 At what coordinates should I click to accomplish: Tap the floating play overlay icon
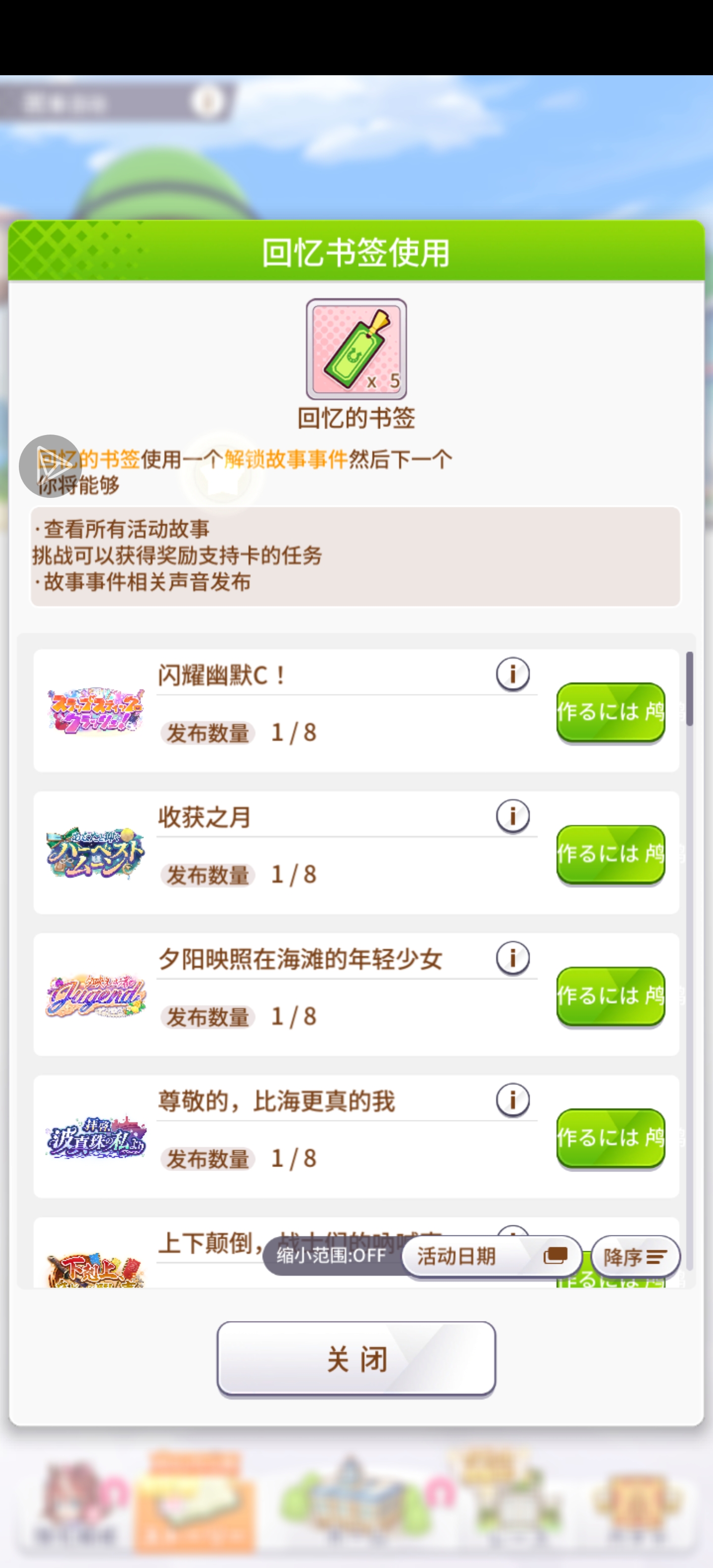pyautogui.click(x=51, y=466)
